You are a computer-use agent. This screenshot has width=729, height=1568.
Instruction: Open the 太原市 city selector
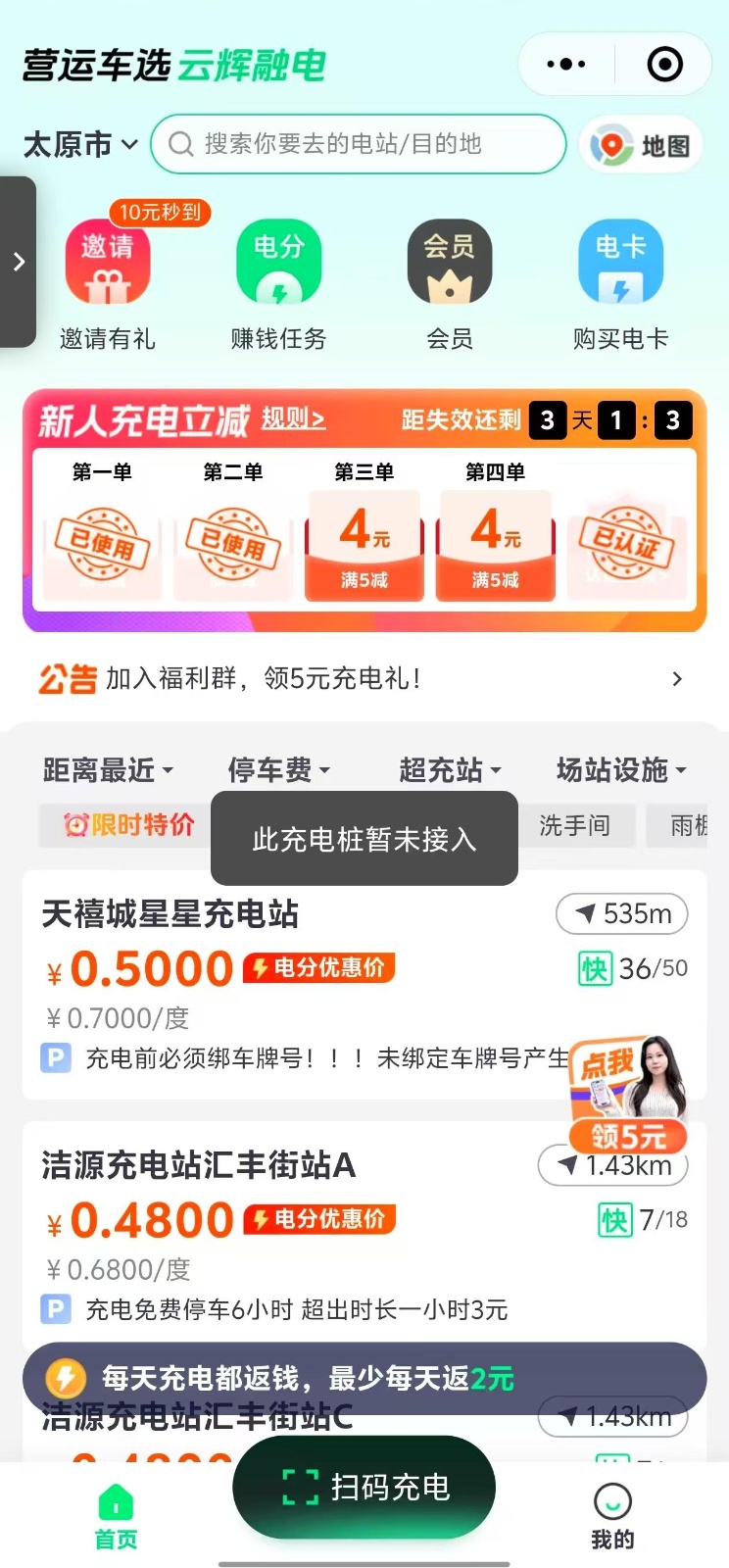pos(80,145)
